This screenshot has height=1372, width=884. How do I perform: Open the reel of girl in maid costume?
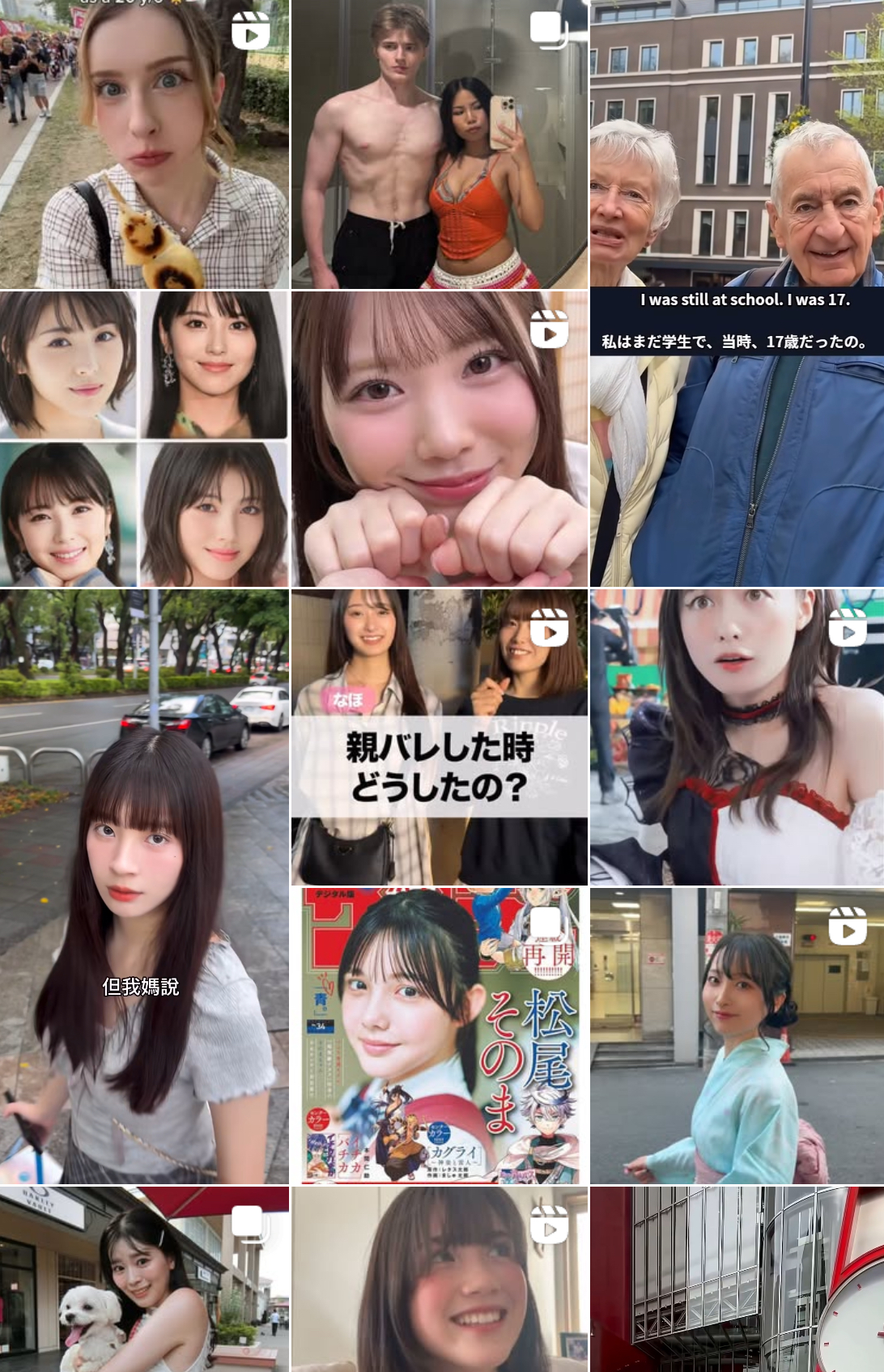[737, 737]
